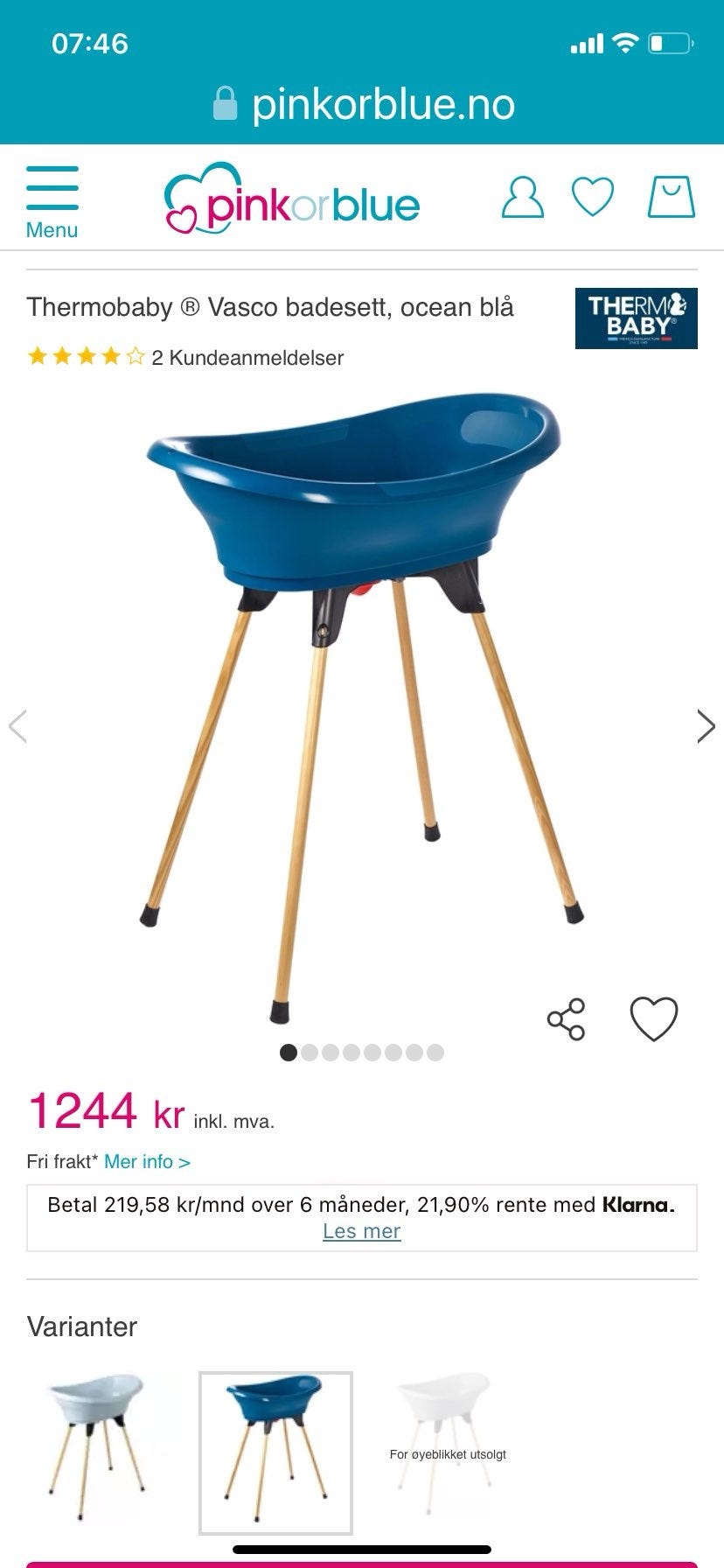Open the Menu drawer
The height and width of the screenshot is (1568, 724).
[x=52, y=202]
